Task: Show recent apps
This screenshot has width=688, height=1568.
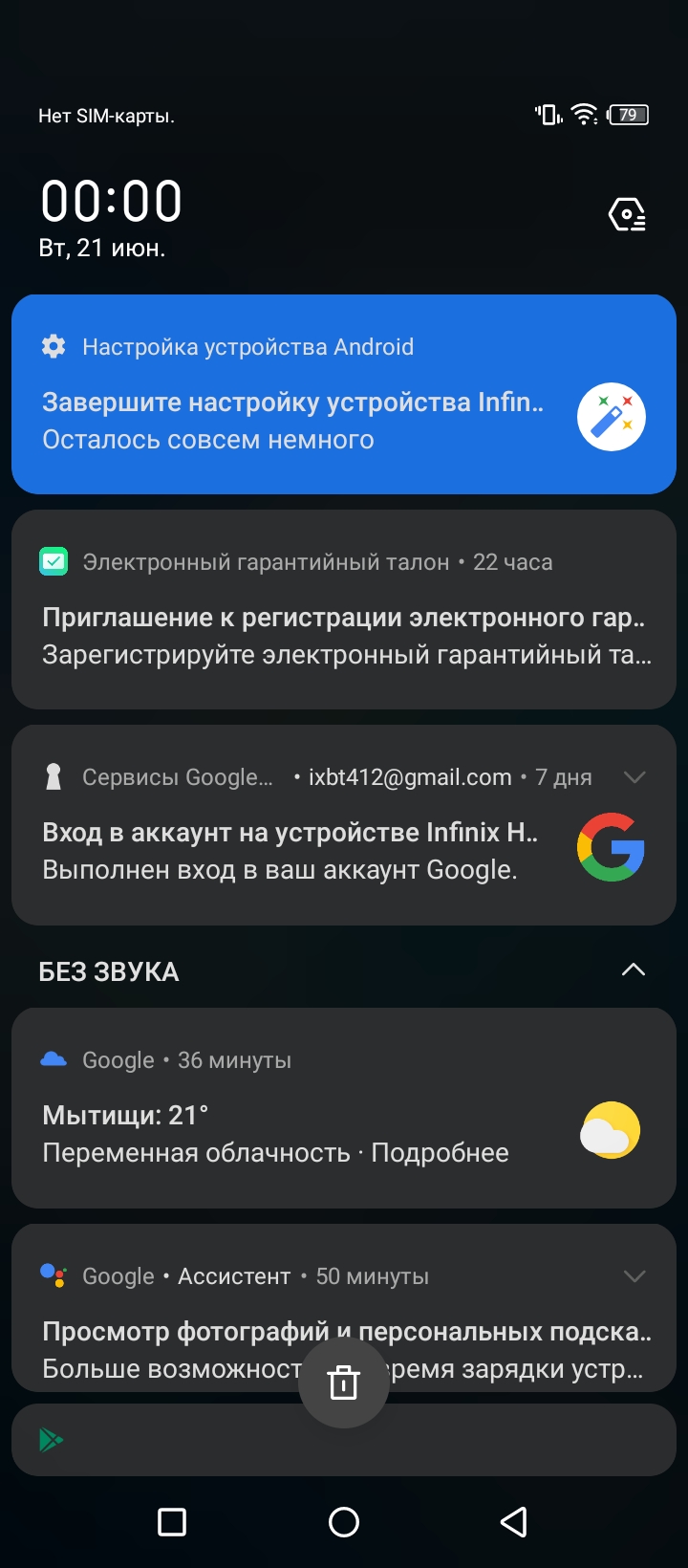Action: click(x=172, y=1522)
